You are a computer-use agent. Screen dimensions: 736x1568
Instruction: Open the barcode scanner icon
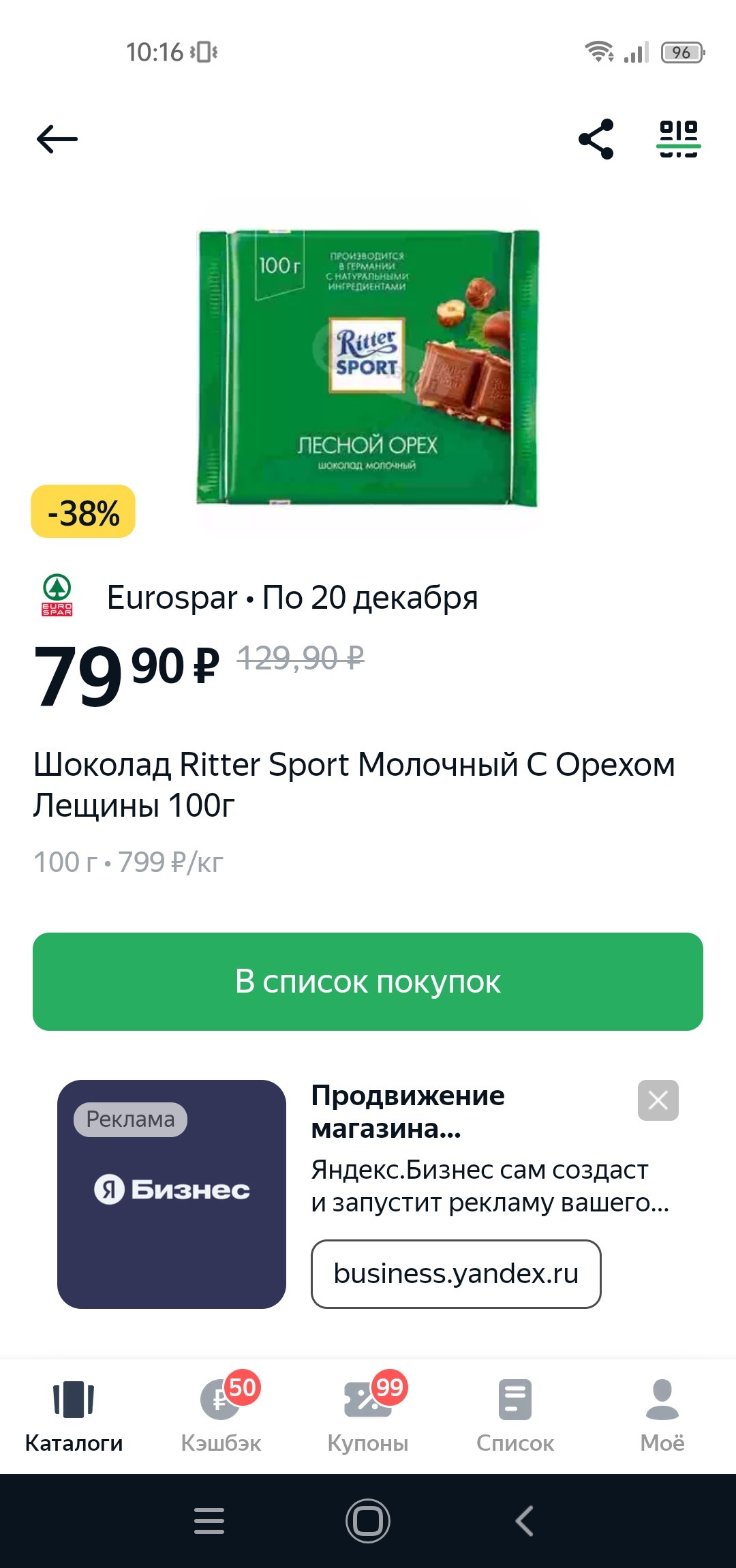pos(679,139)
